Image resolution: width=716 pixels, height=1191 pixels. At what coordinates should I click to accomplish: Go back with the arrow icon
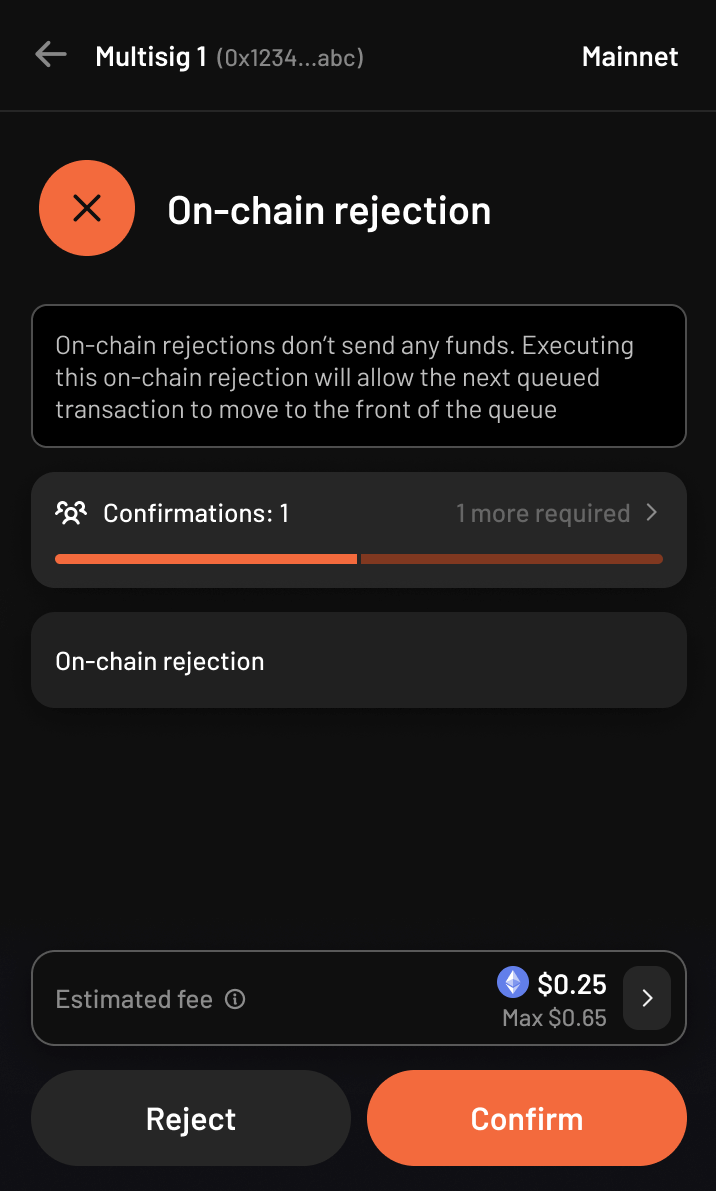[50, 55]
